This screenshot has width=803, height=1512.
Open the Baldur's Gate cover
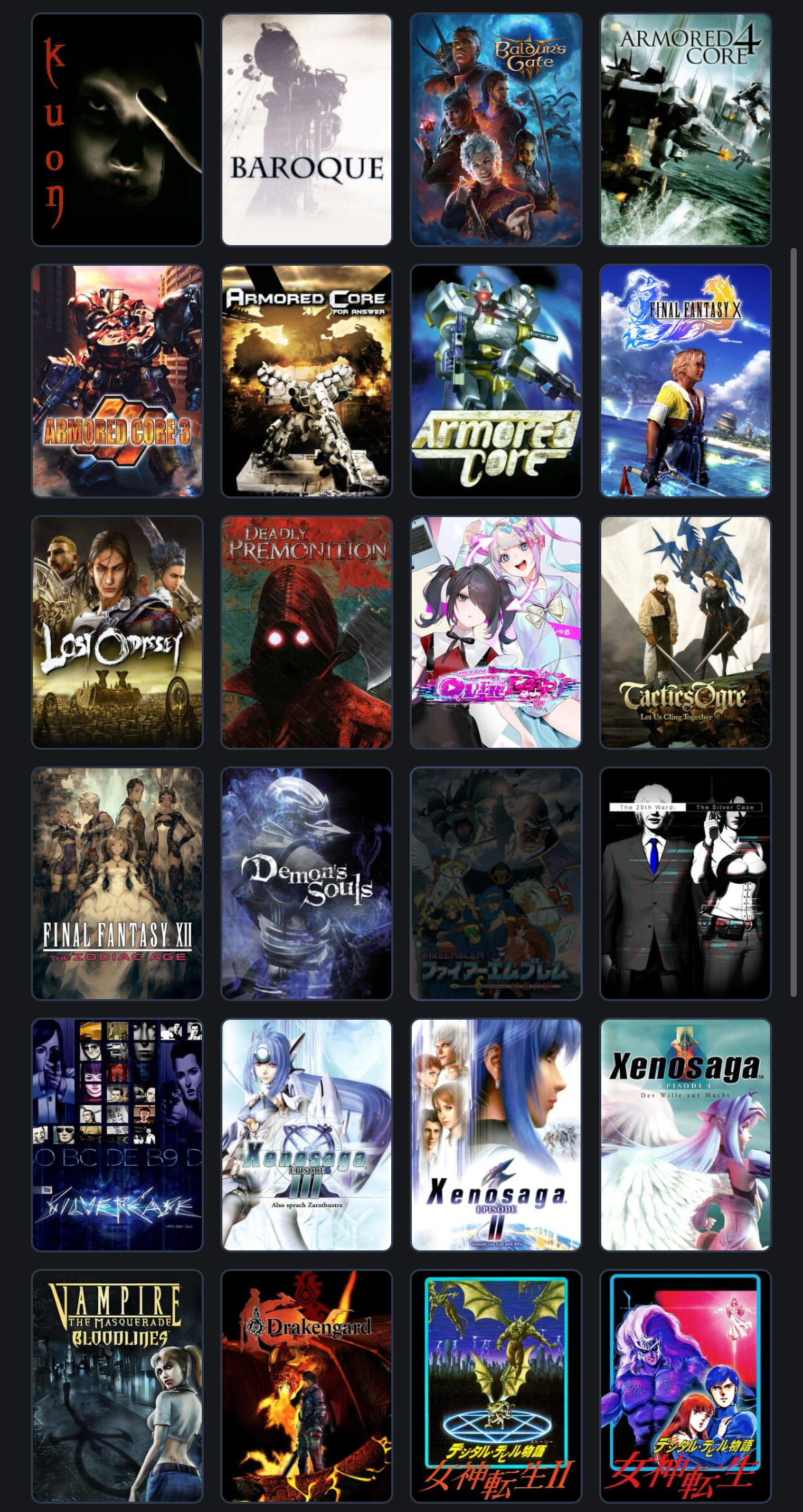[x=496, y=130]
